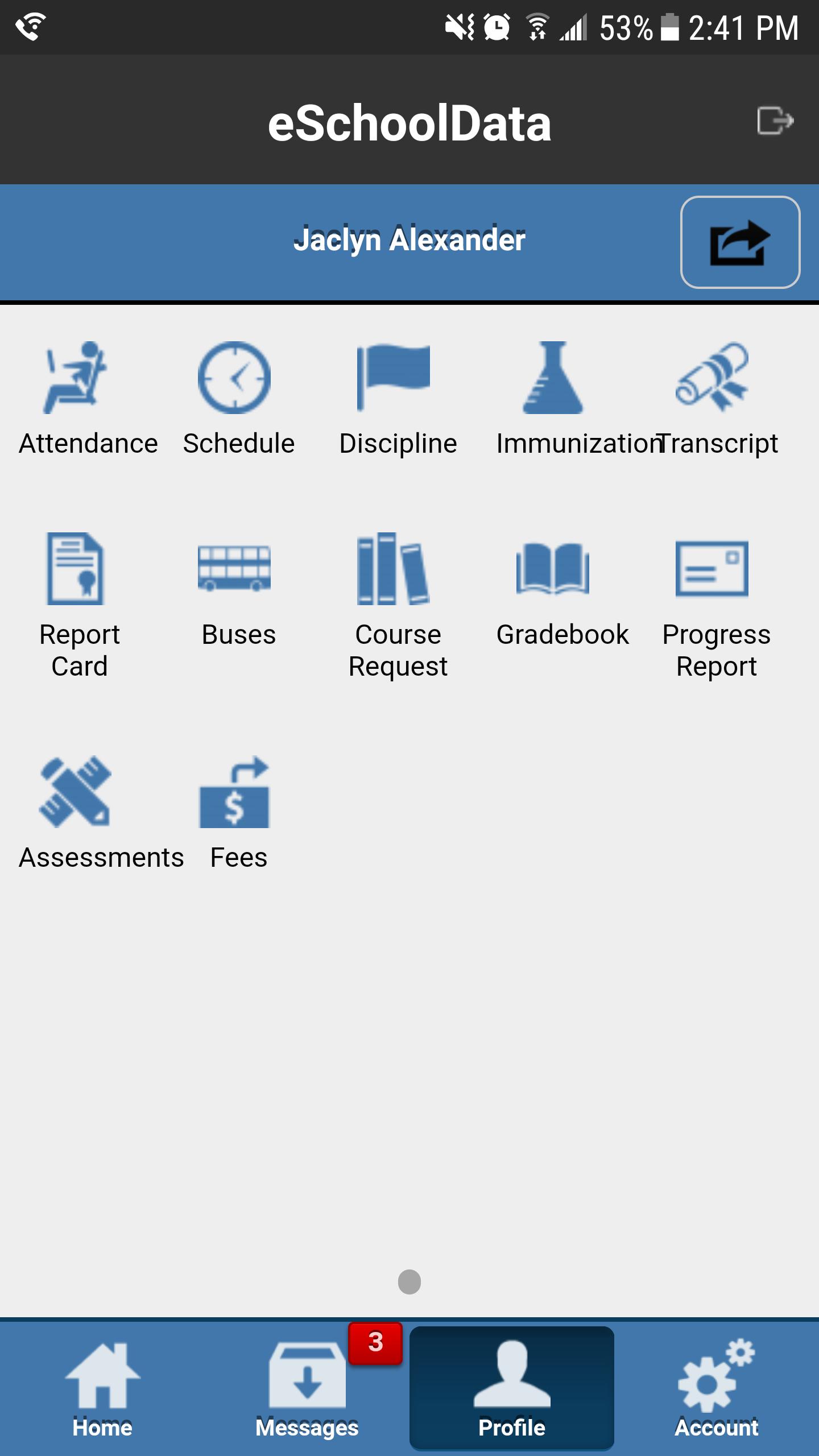Switch to the Home tab

tap(102, 1388)
